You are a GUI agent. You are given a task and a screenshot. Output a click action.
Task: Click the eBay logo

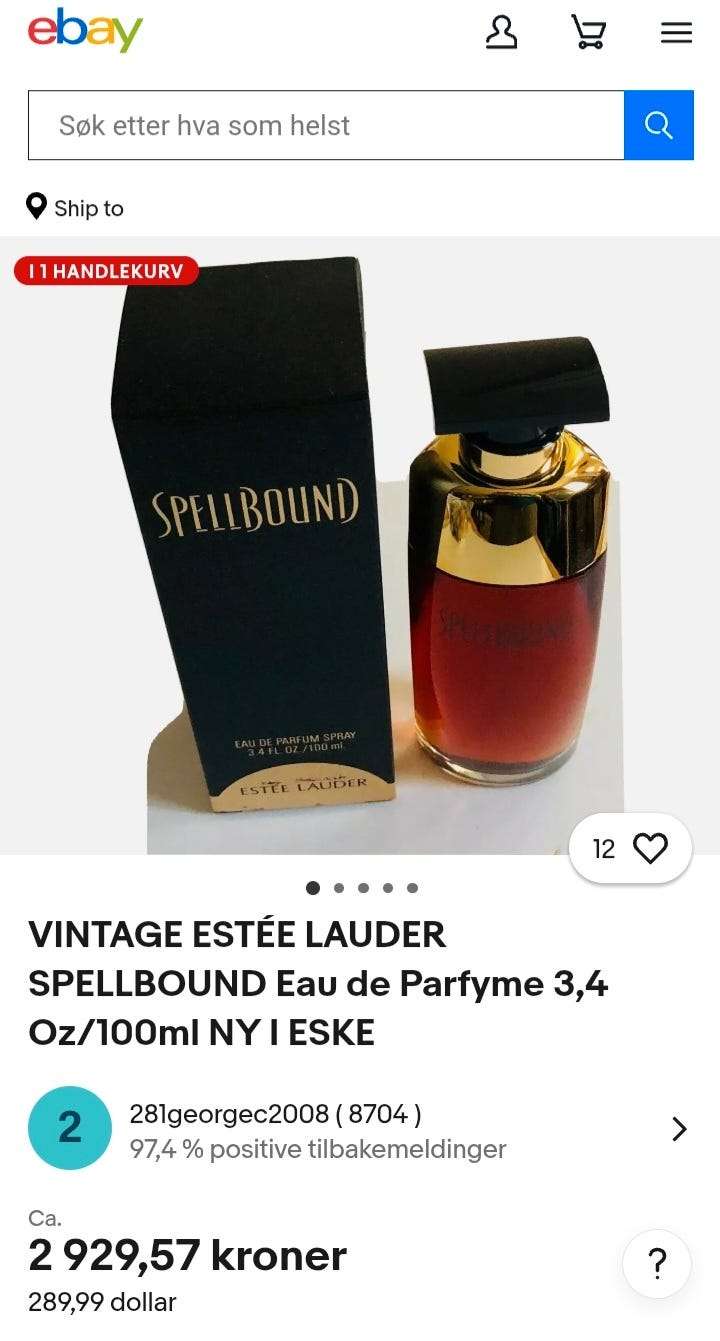pos(85,30)
